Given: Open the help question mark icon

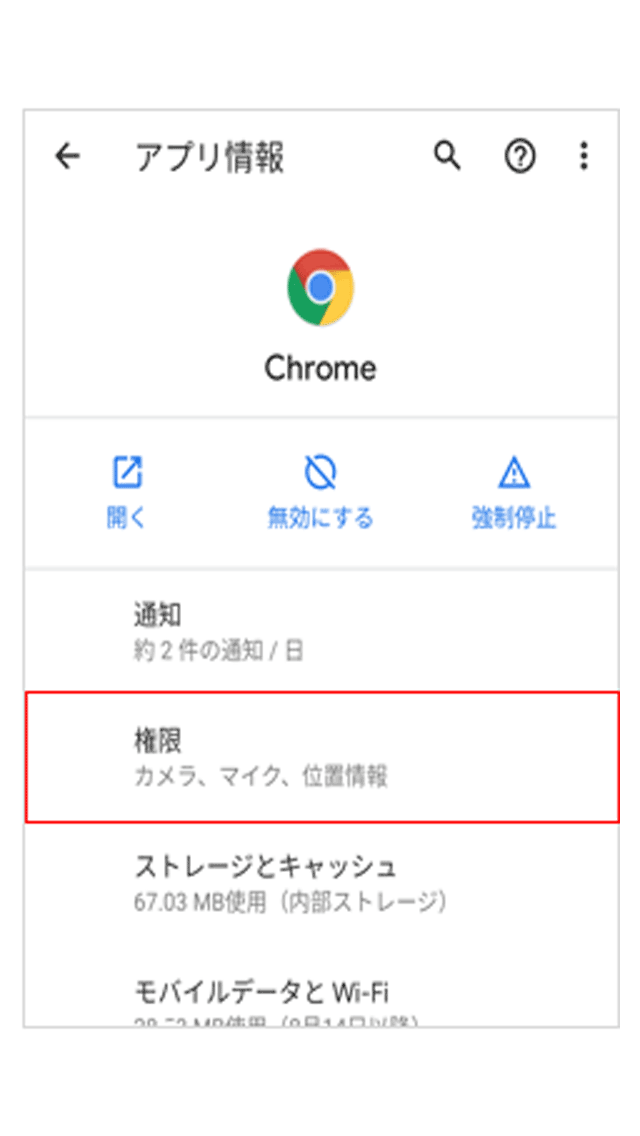Looking at the screenshot, I should 519,157.
